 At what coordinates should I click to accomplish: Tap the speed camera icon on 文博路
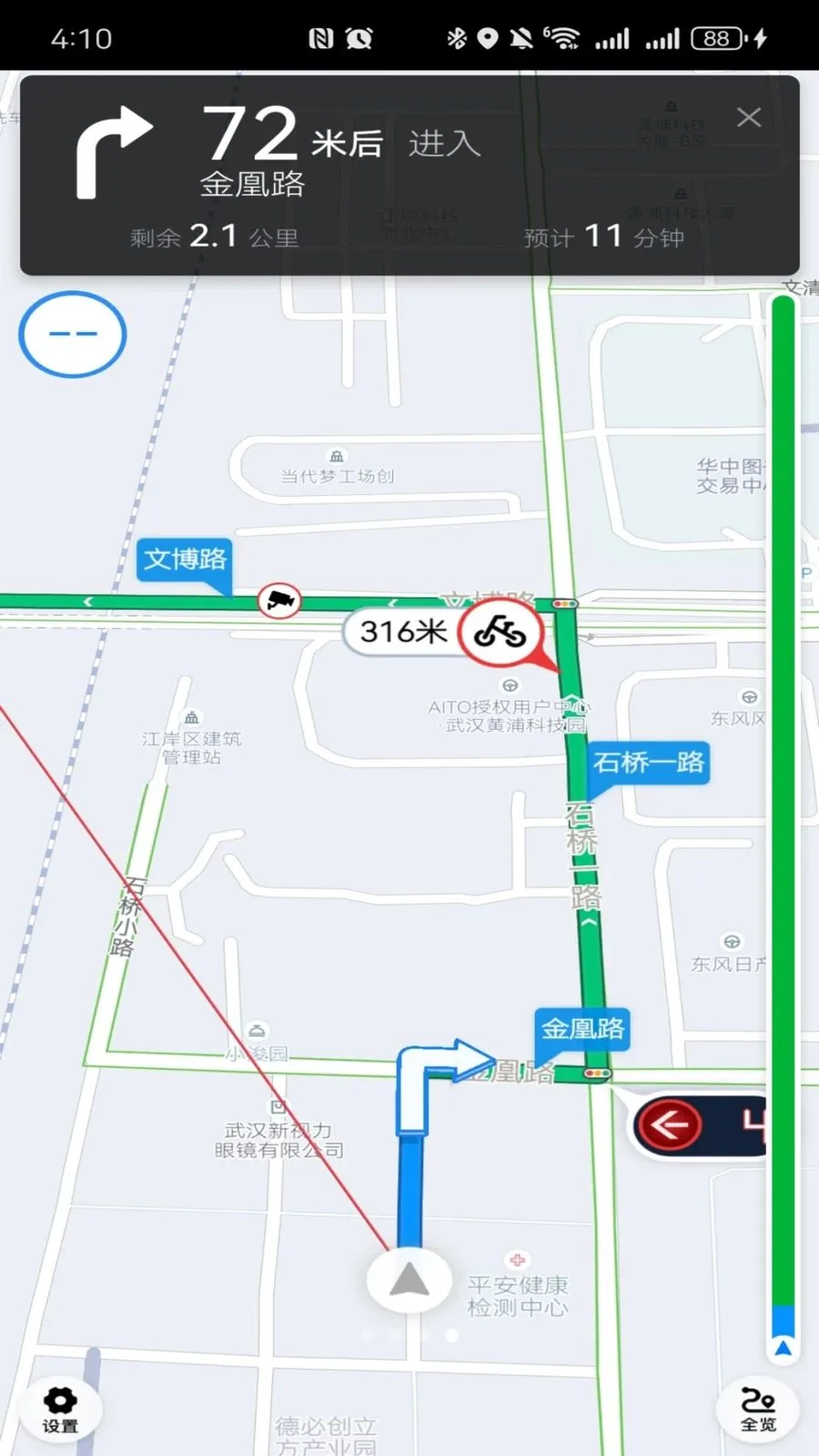click(x=278, y=601)
